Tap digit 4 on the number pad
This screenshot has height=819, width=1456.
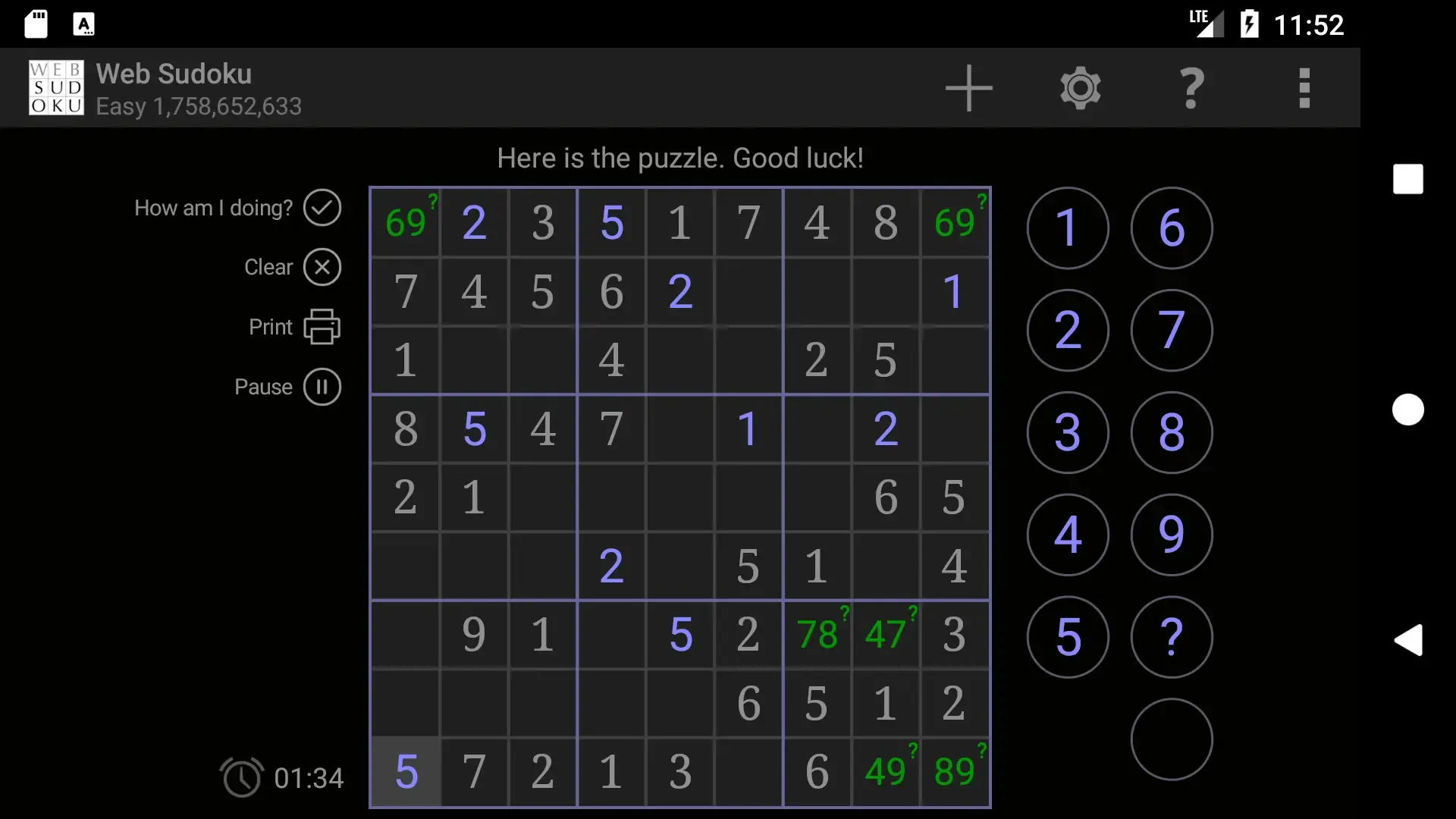point(1068,535)
